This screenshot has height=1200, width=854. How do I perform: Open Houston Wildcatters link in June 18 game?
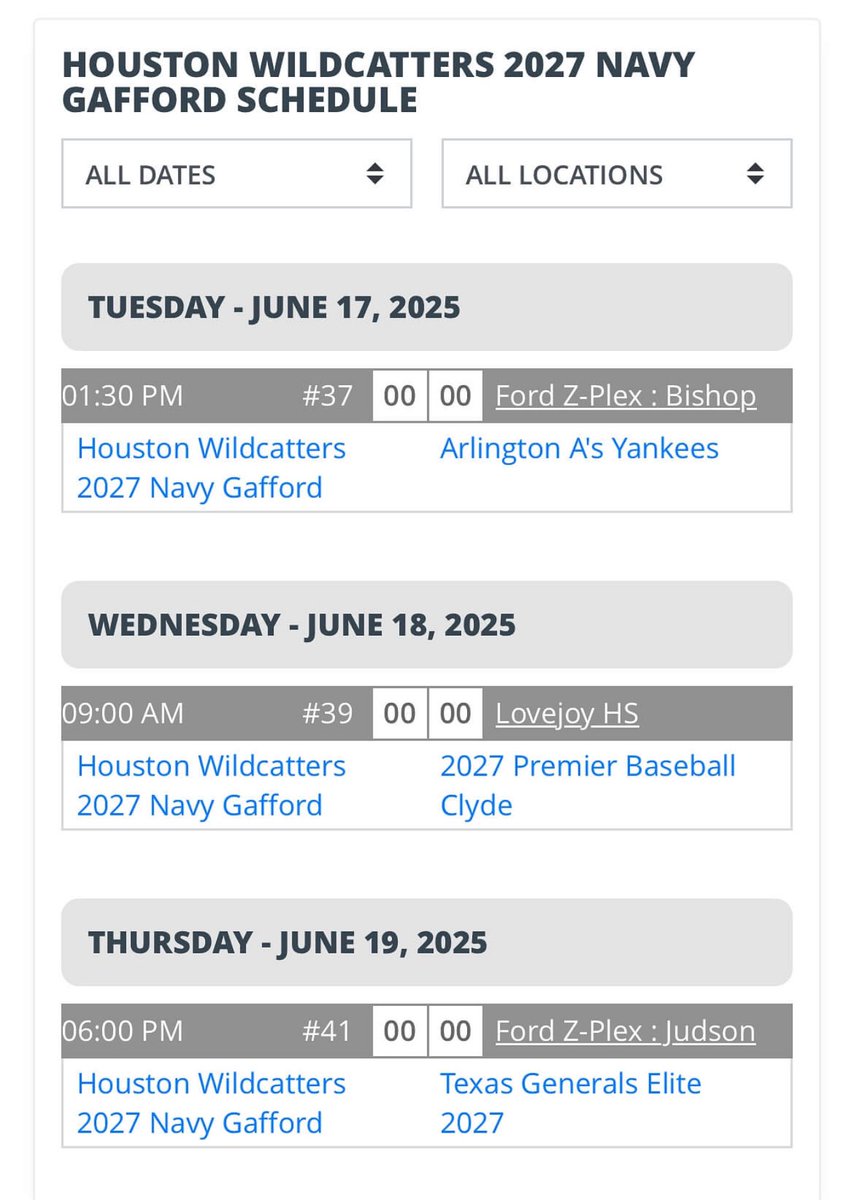[x=211, y=785]
